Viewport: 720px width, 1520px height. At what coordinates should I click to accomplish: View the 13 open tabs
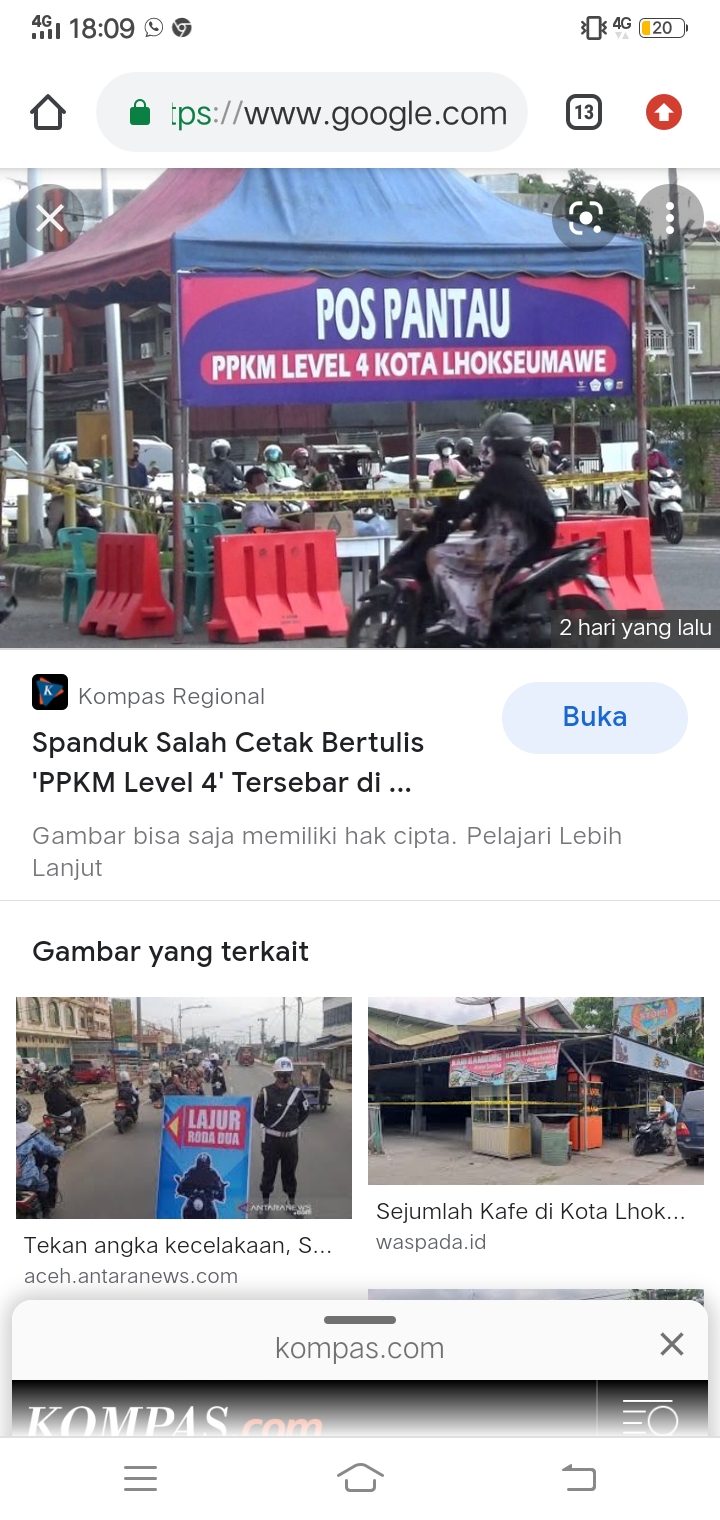(584, 113)
